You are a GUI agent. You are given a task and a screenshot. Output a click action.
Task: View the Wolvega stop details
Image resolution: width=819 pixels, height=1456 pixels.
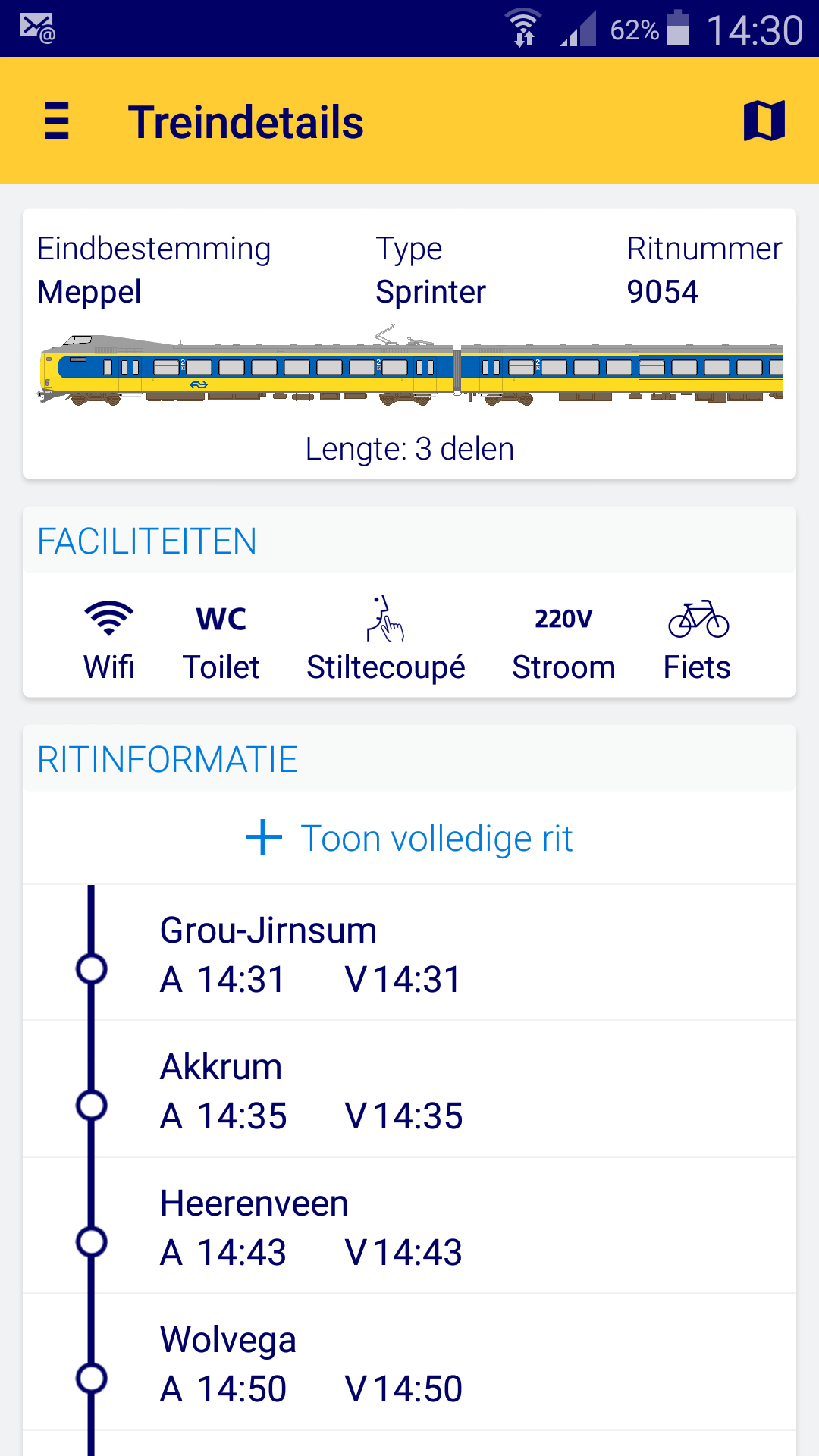409,1363
